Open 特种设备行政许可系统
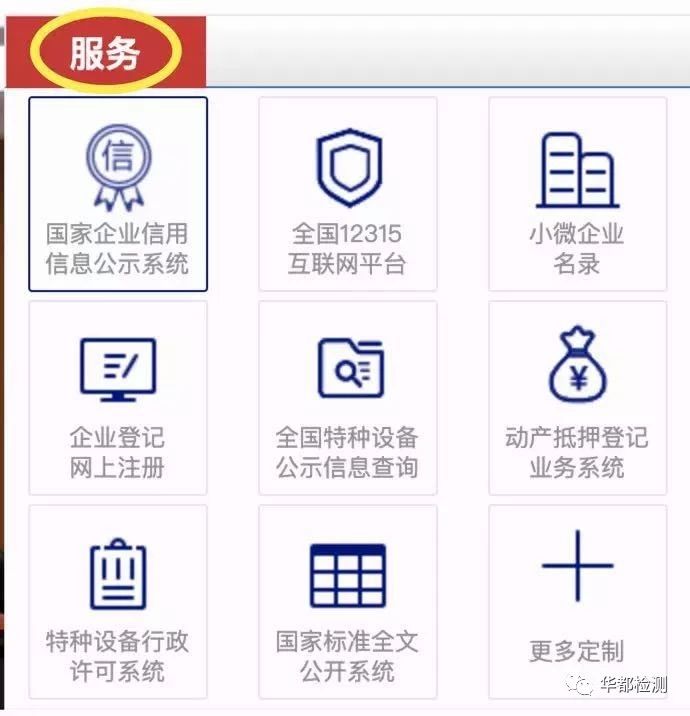The image size is (690, 716). [x=118, y=602]
